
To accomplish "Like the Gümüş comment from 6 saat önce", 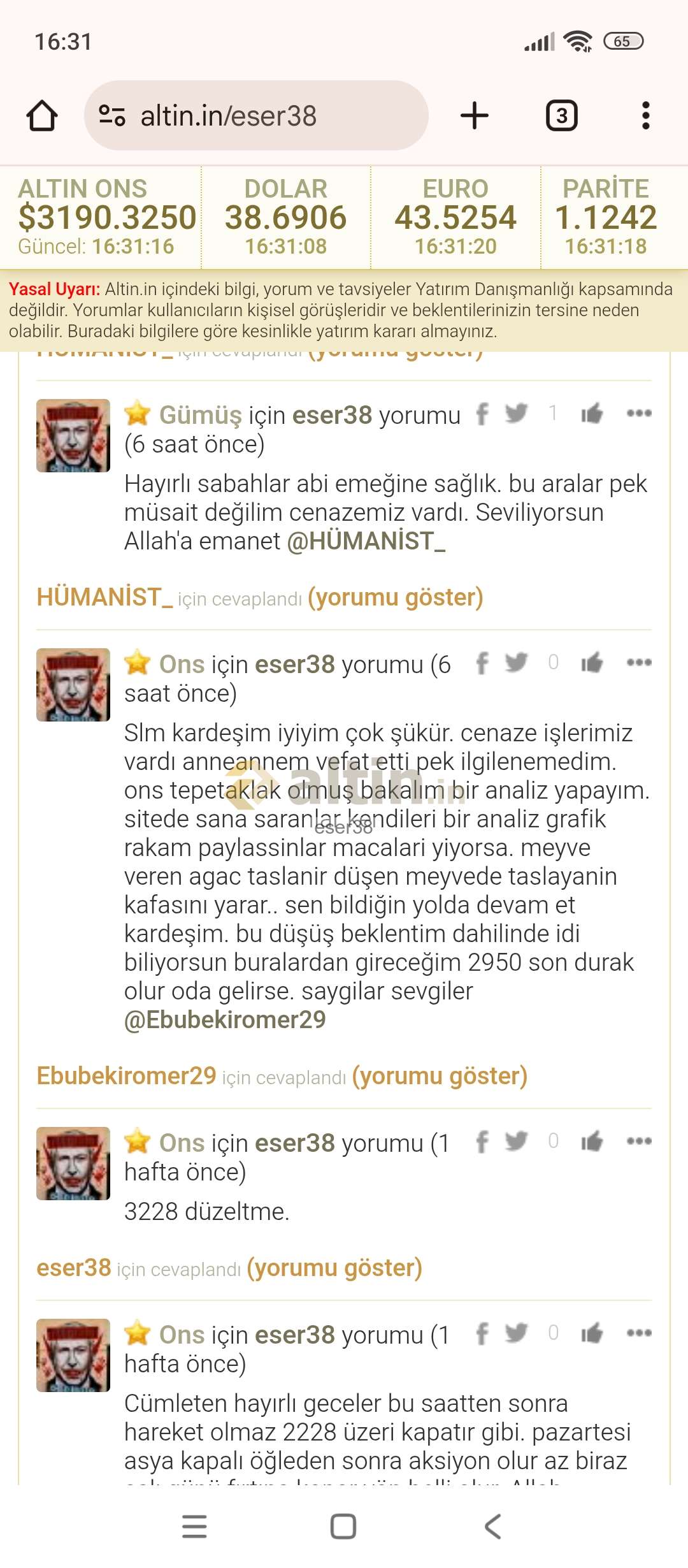I will pyautogui.click(x=592, y=414).
